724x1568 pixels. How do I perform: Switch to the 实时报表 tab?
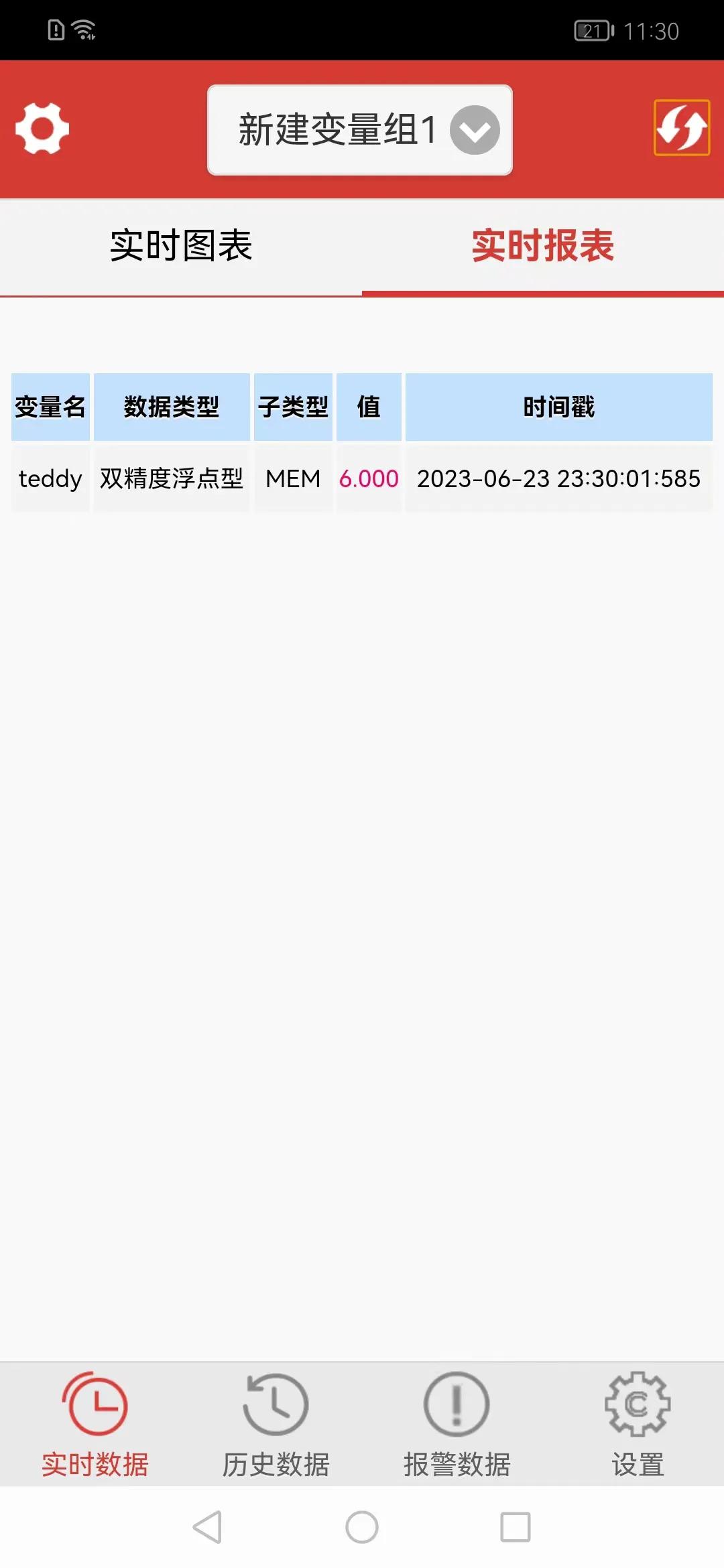point(543,247)
